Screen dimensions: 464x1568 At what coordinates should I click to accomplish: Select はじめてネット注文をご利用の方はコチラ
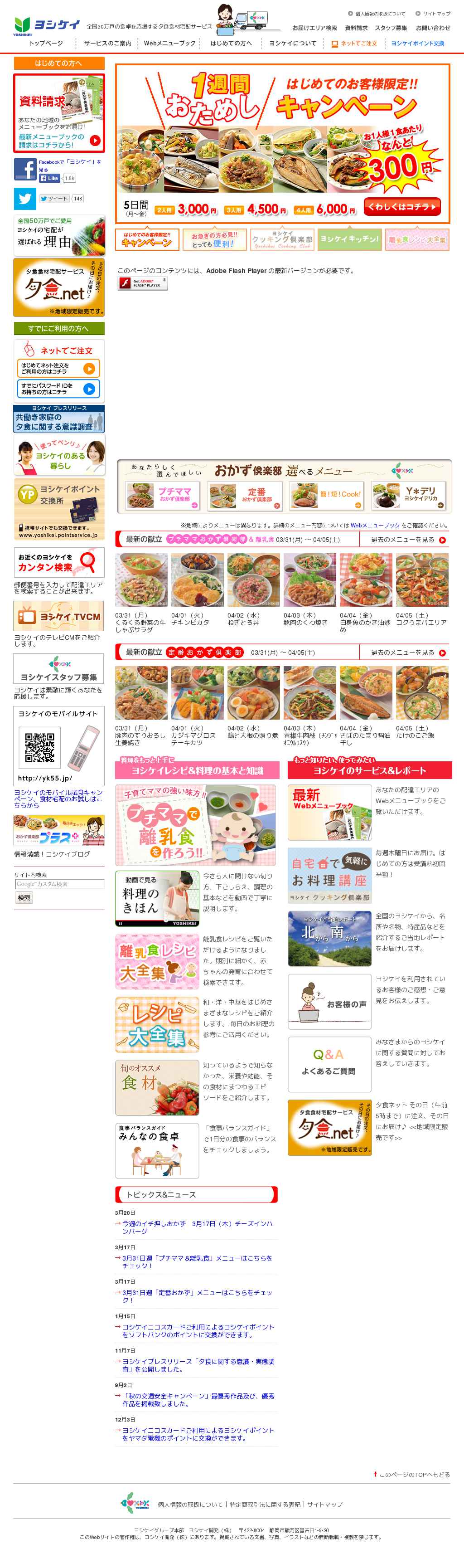58,368
